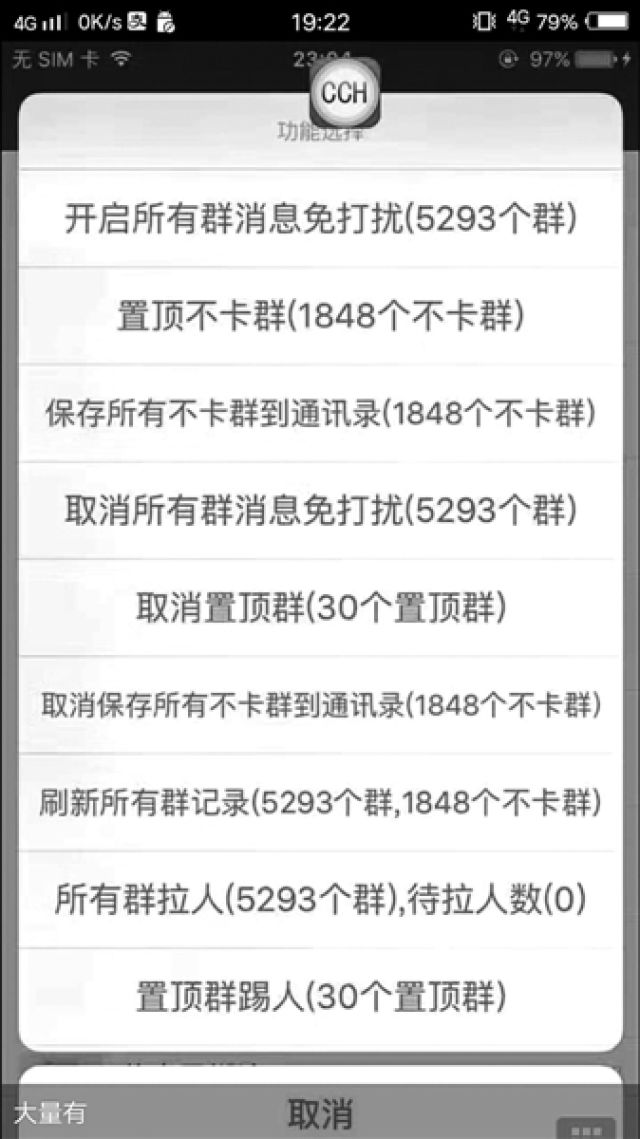Tap the floating CCH icon

coord(344,94)
